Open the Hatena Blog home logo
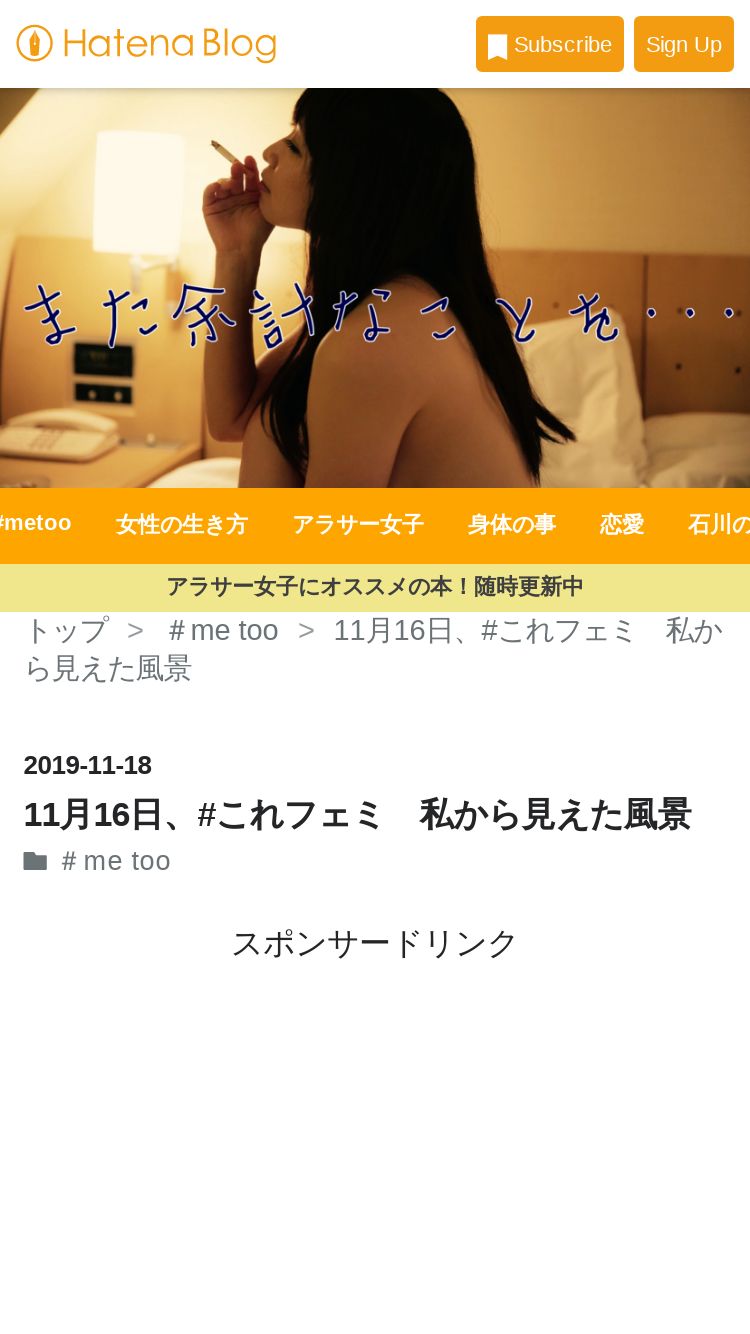The width and height of the screenshot is (750, 1334). pos(146,44)
